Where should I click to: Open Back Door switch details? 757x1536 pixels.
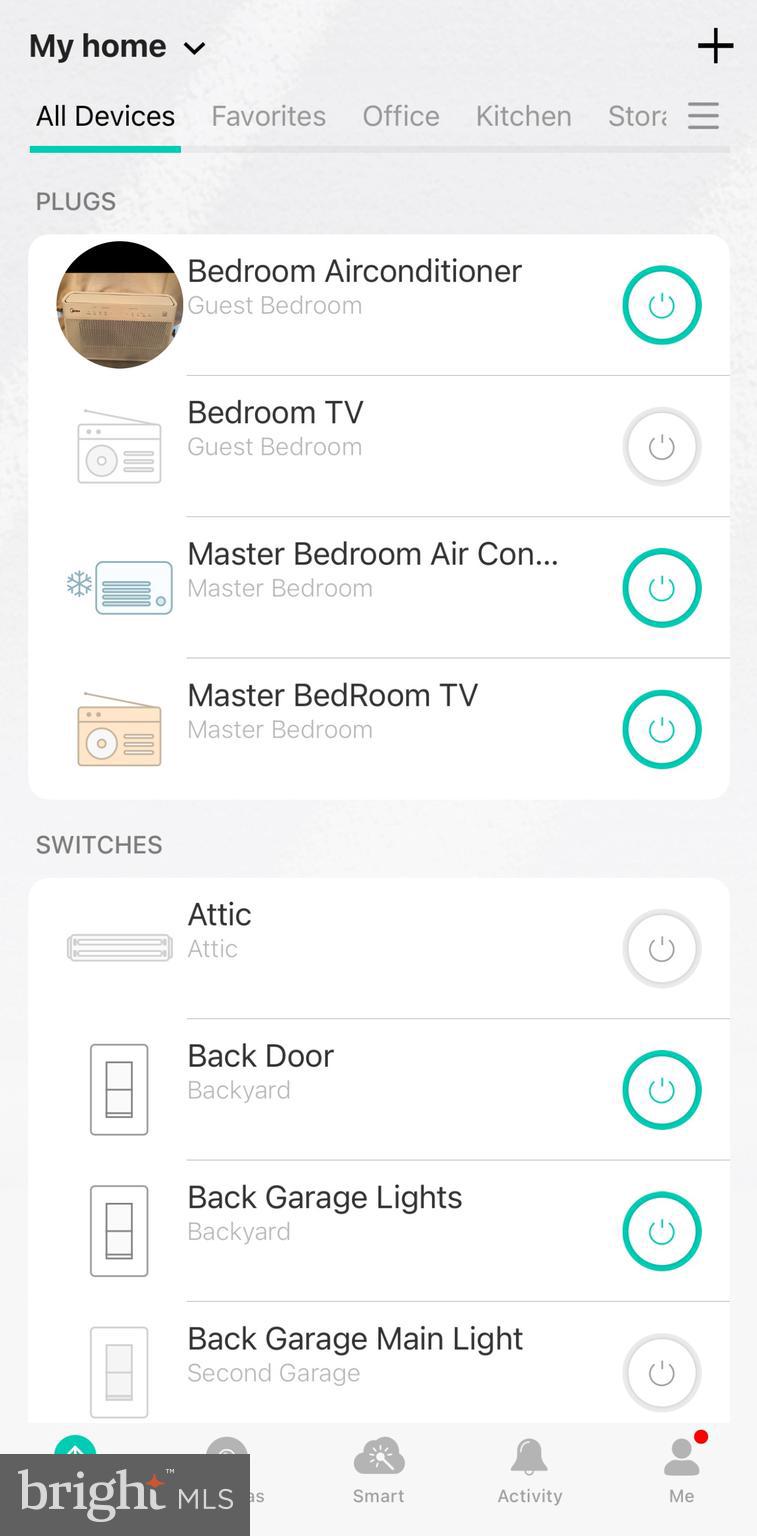tap(261, 1070)
